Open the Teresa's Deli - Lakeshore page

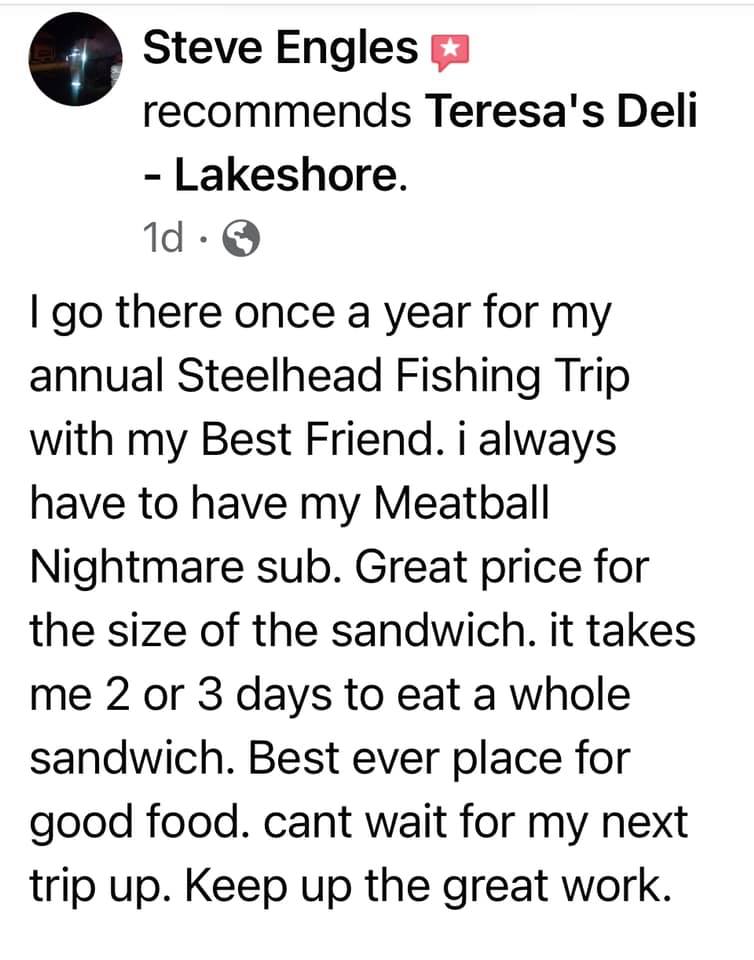[x=560, y=112]
